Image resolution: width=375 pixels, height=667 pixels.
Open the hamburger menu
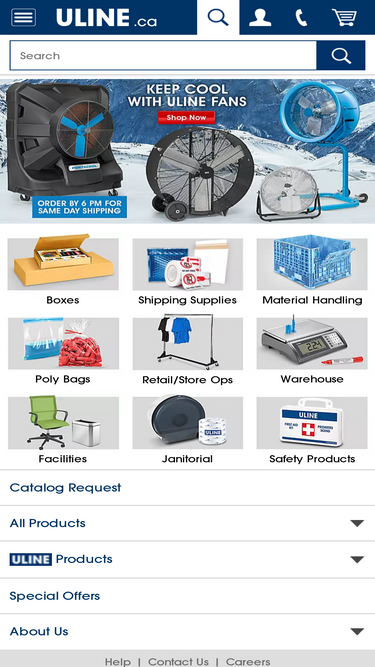coord(23,17)
